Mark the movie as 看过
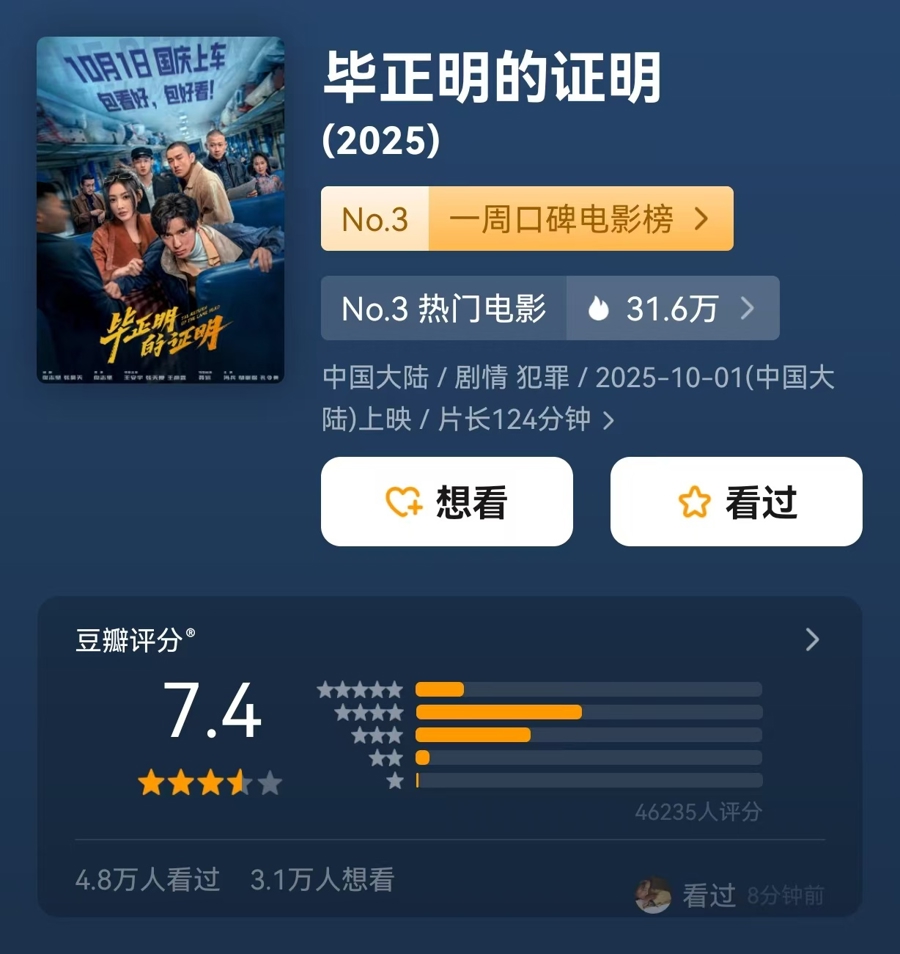Image resolution: width=900 pixels, height=954 pixels. tap(736, 502)
